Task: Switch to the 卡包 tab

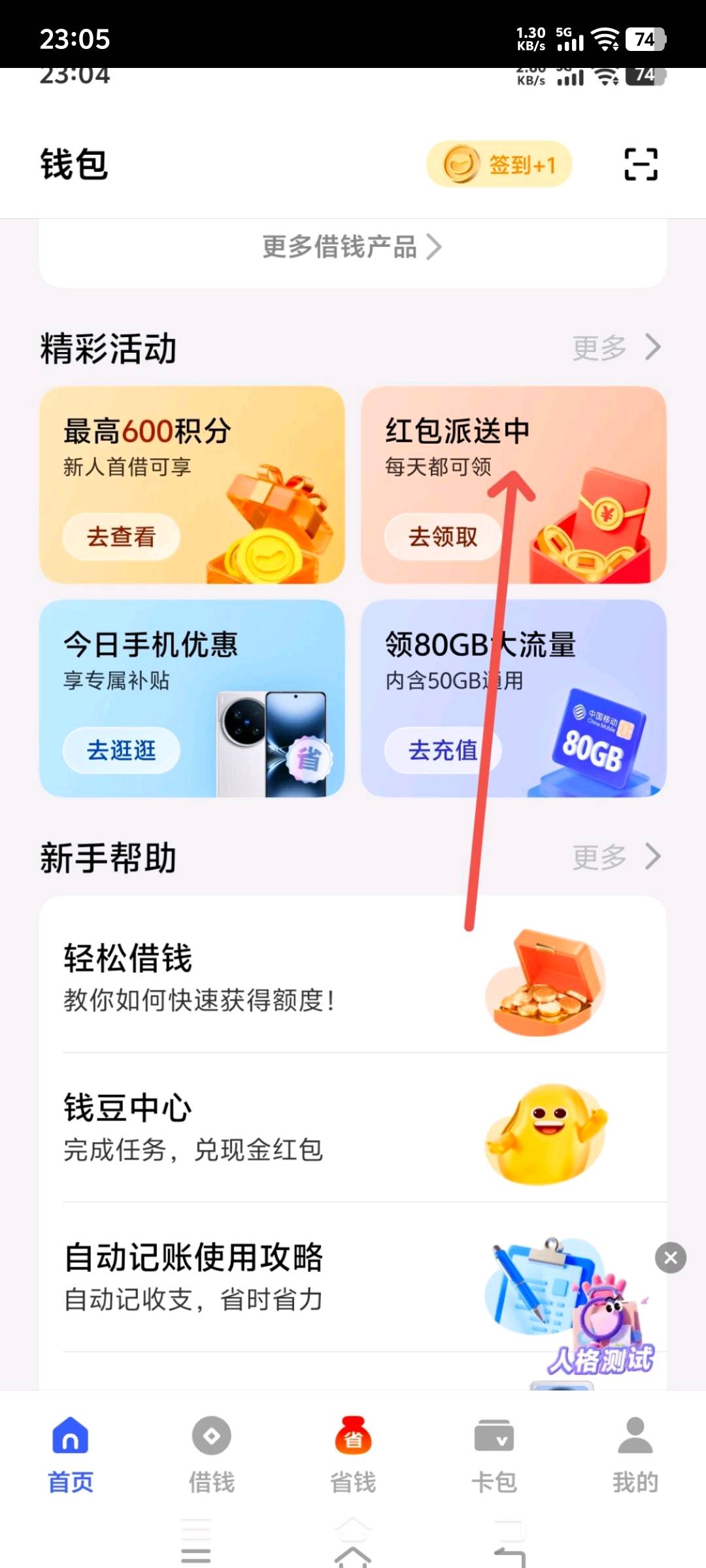Action: [x=494, y=1453]
